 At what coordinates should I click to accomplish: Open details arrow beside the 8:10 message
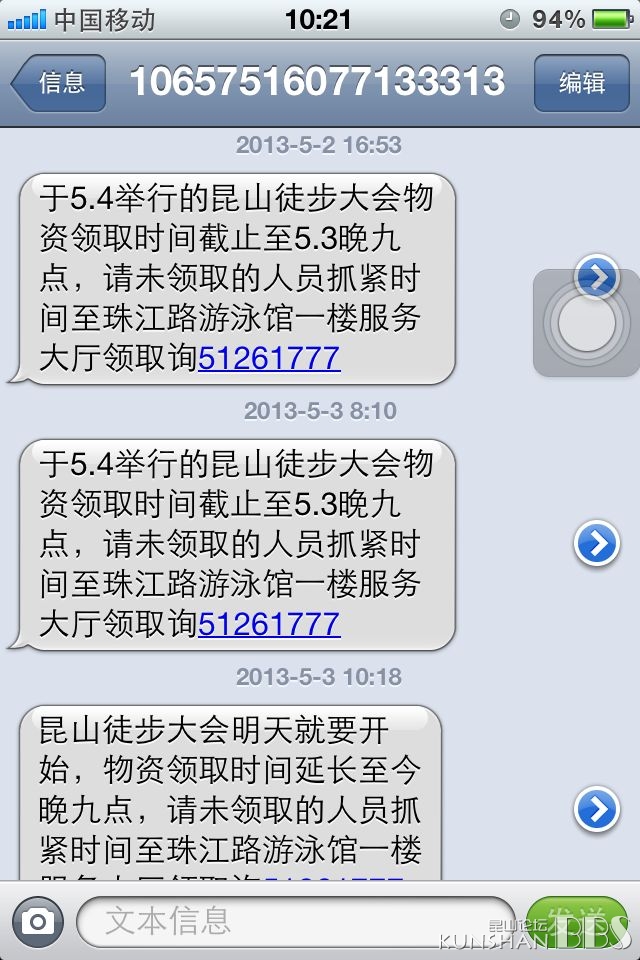(597, 544)
